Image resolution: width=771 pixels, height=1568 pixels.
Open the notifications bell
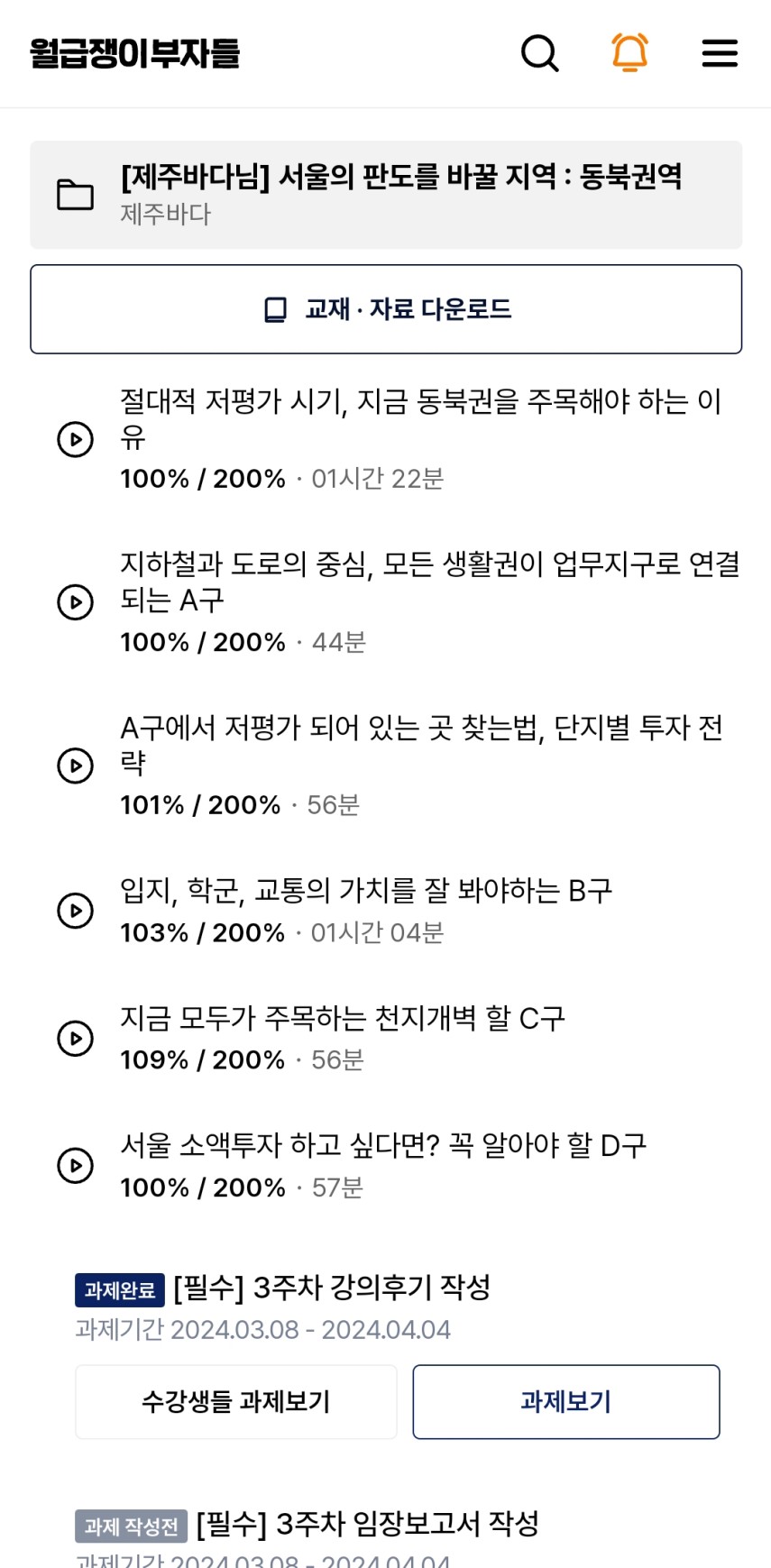pos(629,52)
